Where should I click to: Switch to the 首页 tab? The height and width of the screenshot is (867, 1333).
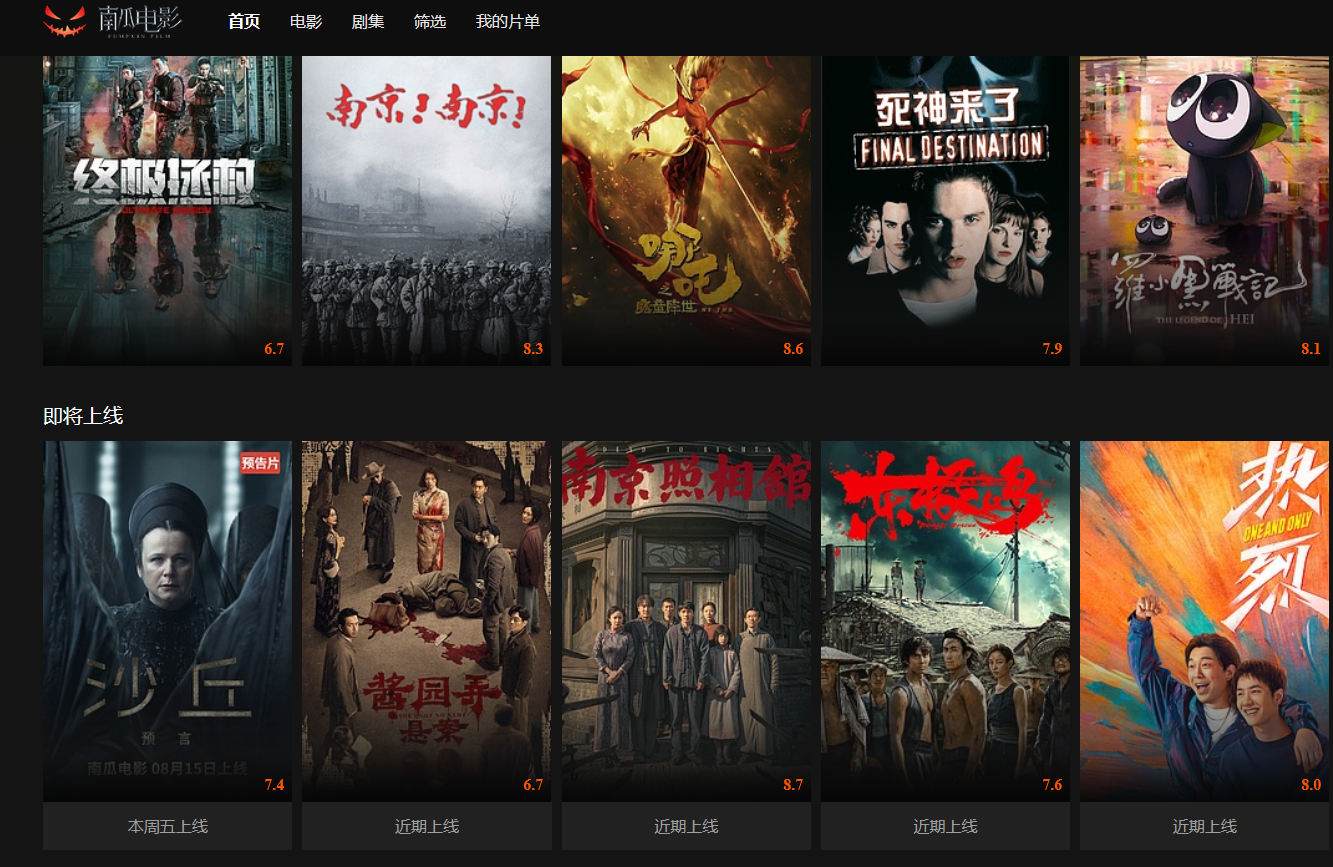click(244, 21)
